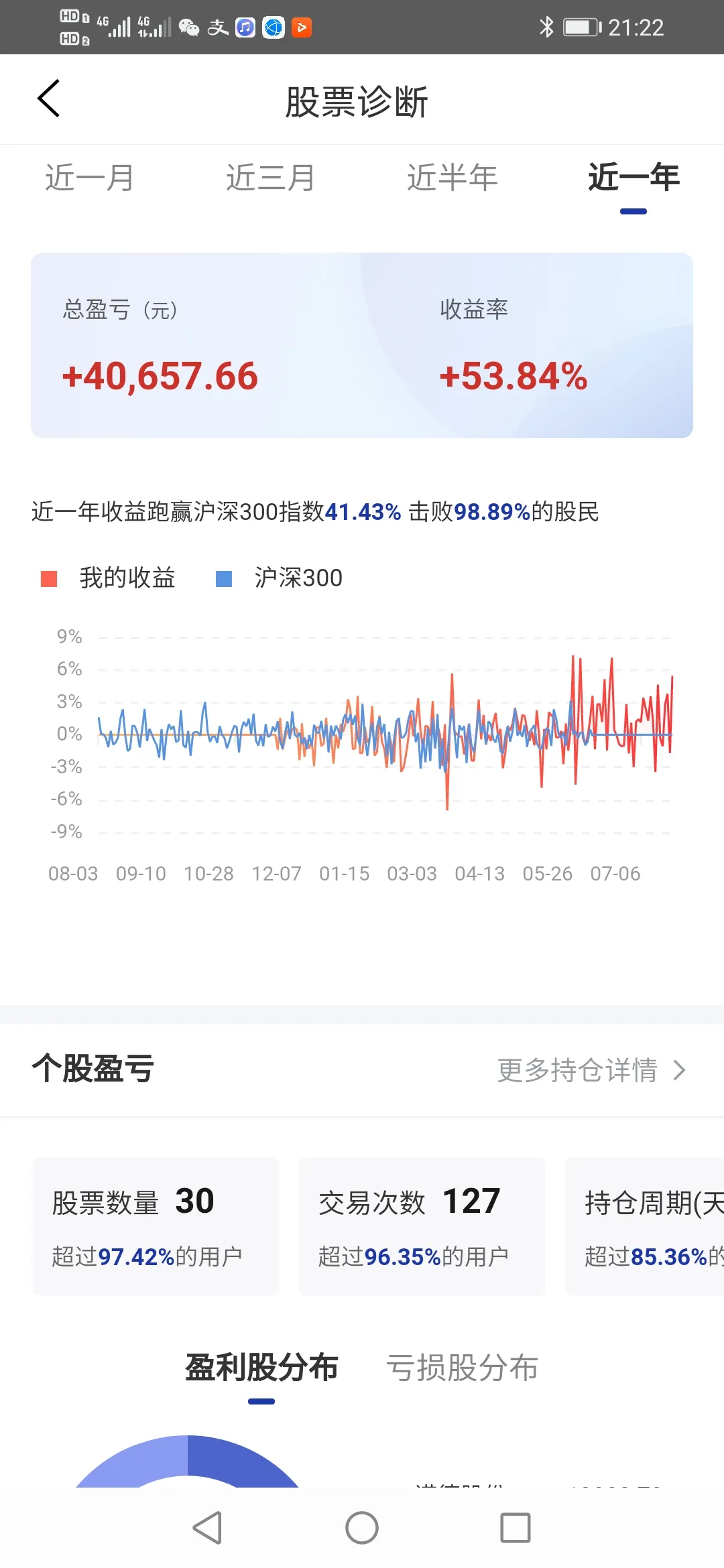This screenshot has width=724, height=1568.
Task: Show 近半年 performance
Action: 452,178
